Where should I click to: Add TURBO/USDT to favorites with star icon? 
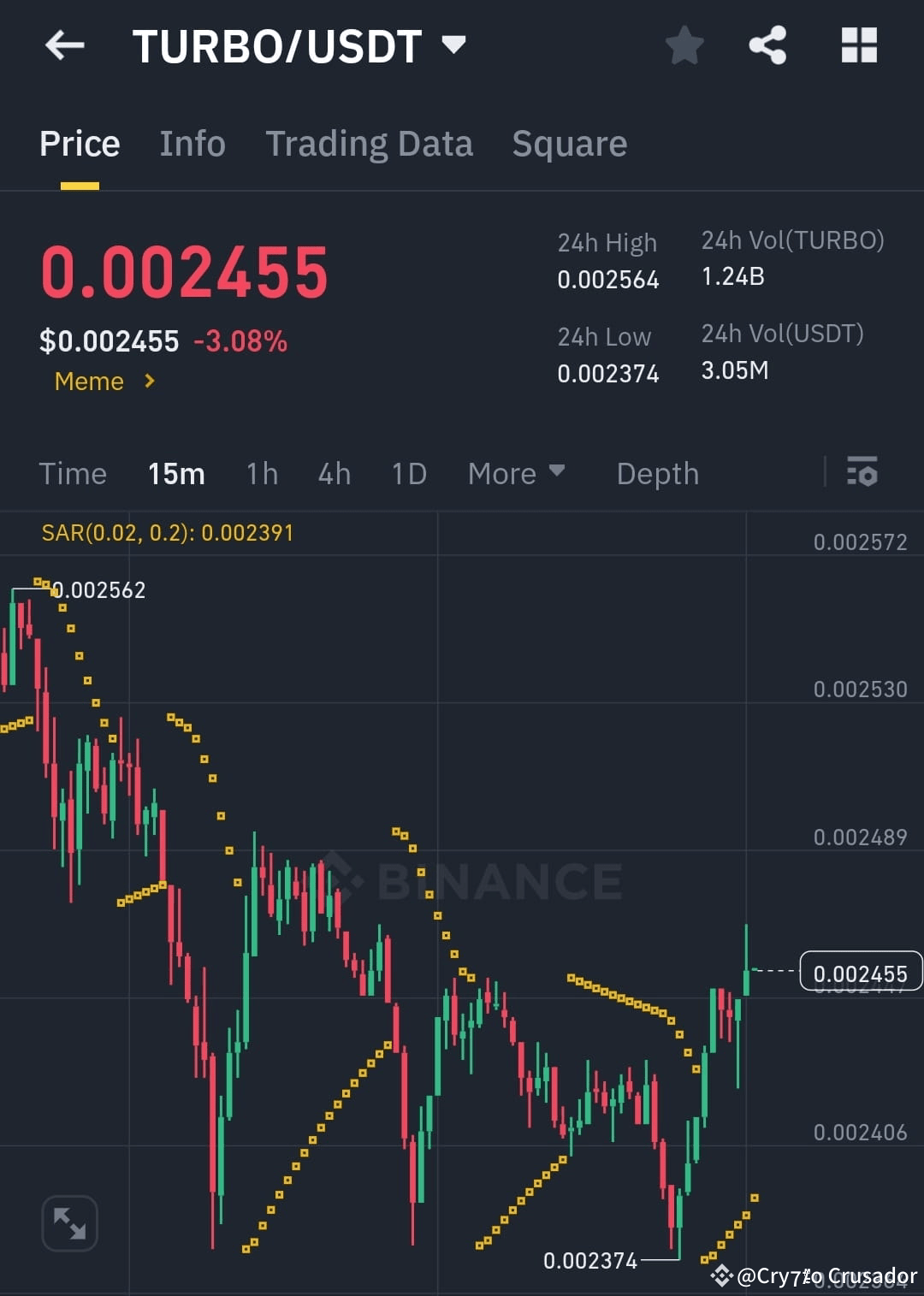[x=684, y=46]
